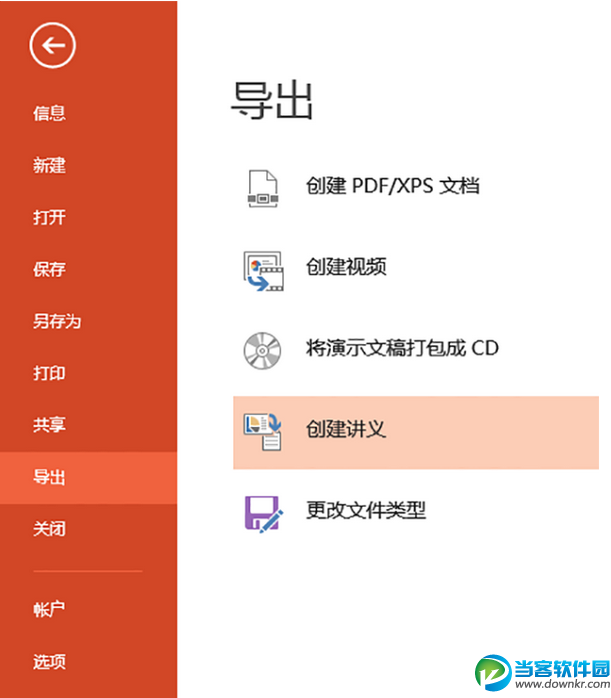This screenshot has width=611, height=698.
Task: Go to the 打印 page
Action: 49,373
